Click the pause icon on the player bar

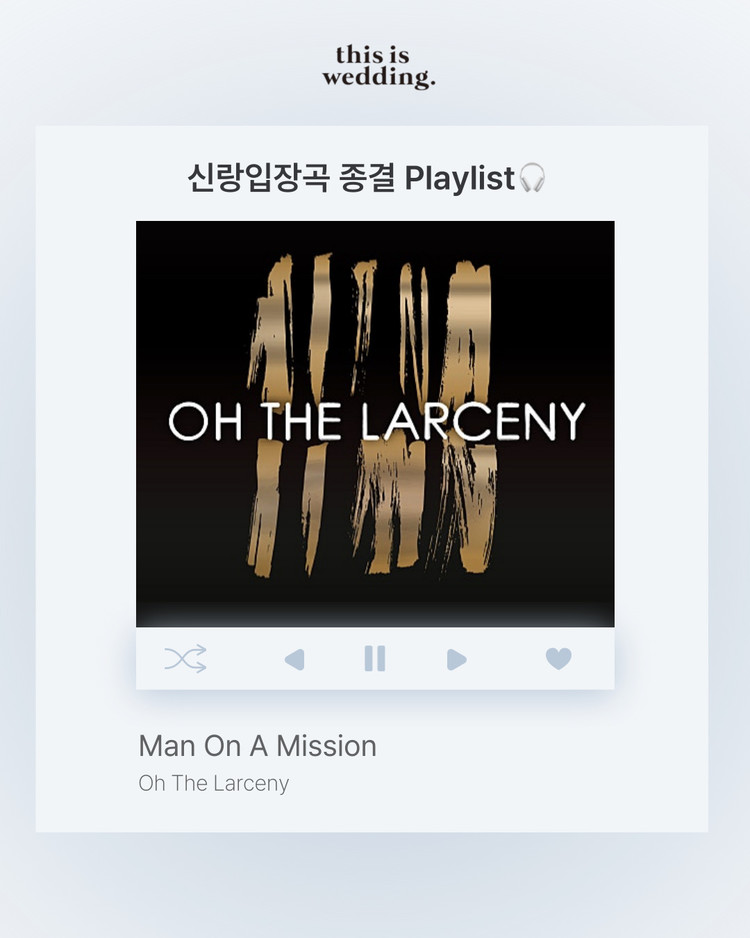[375, 658]
